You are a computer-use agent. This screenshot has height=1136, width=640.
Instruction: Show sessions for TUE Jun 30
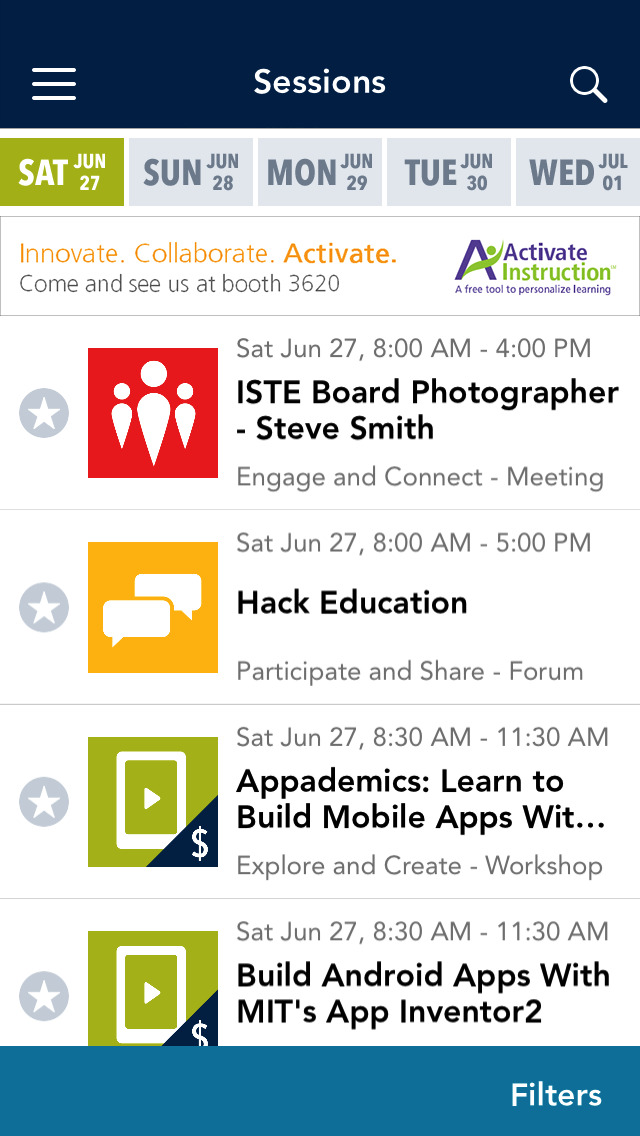point(448,172)
